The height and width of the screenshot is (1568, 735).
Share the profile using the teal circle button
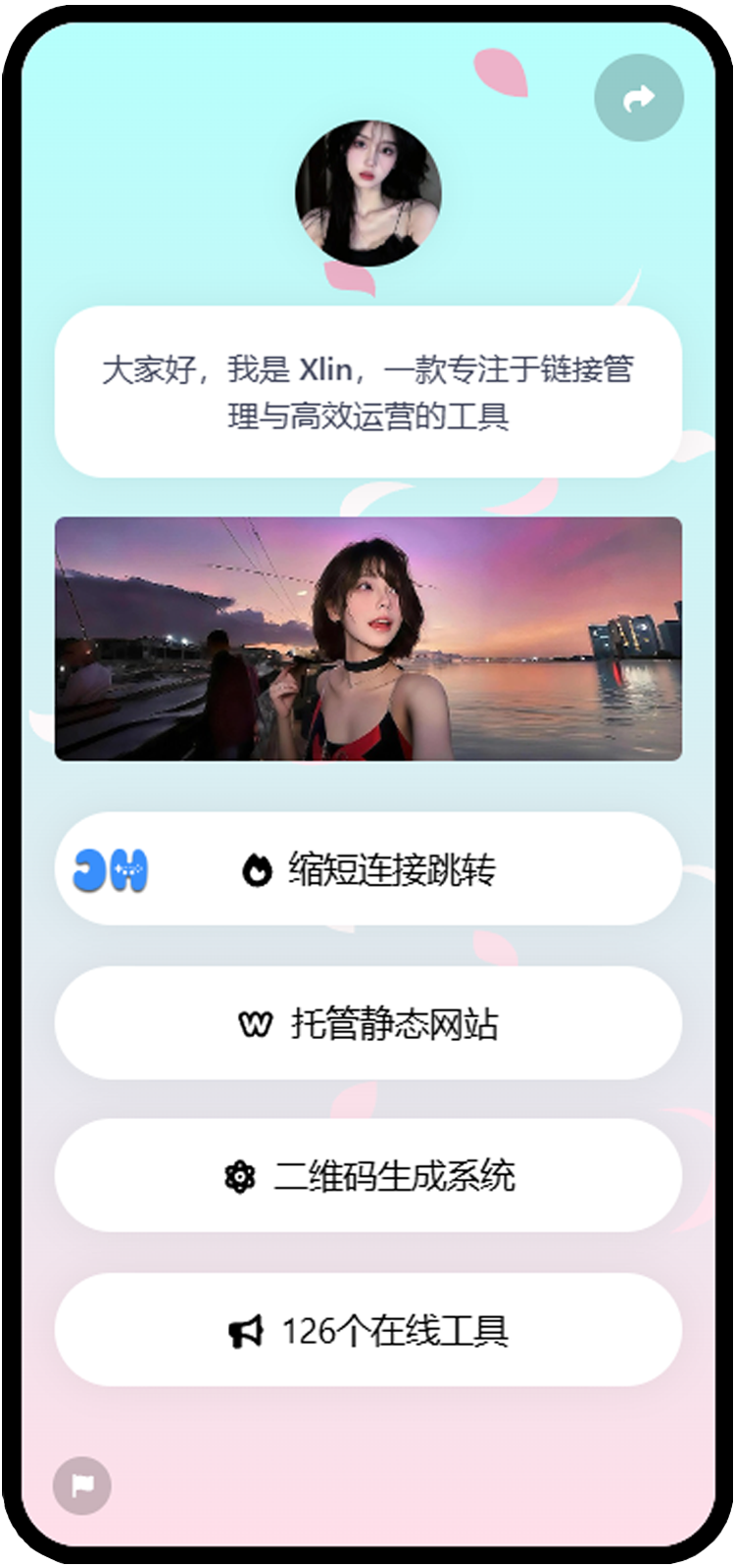tap(638, 96)
